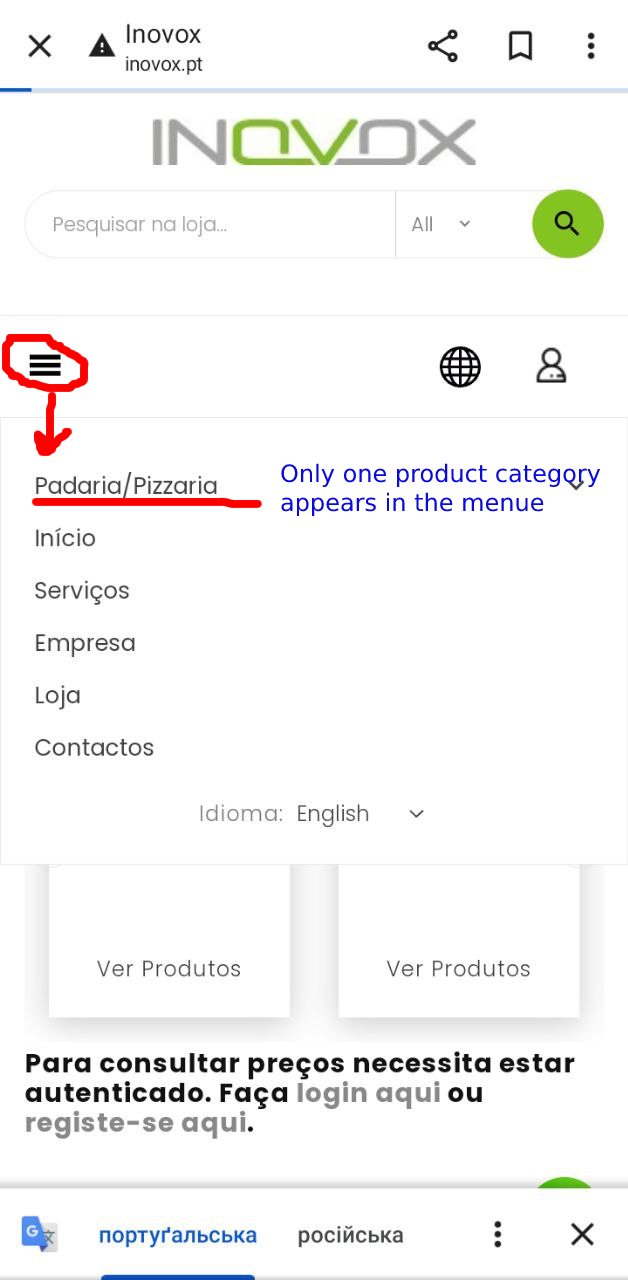Screen dimensions: 628x1280
Task: Close the Inovox browser tab
Action: tap(39, 46)
